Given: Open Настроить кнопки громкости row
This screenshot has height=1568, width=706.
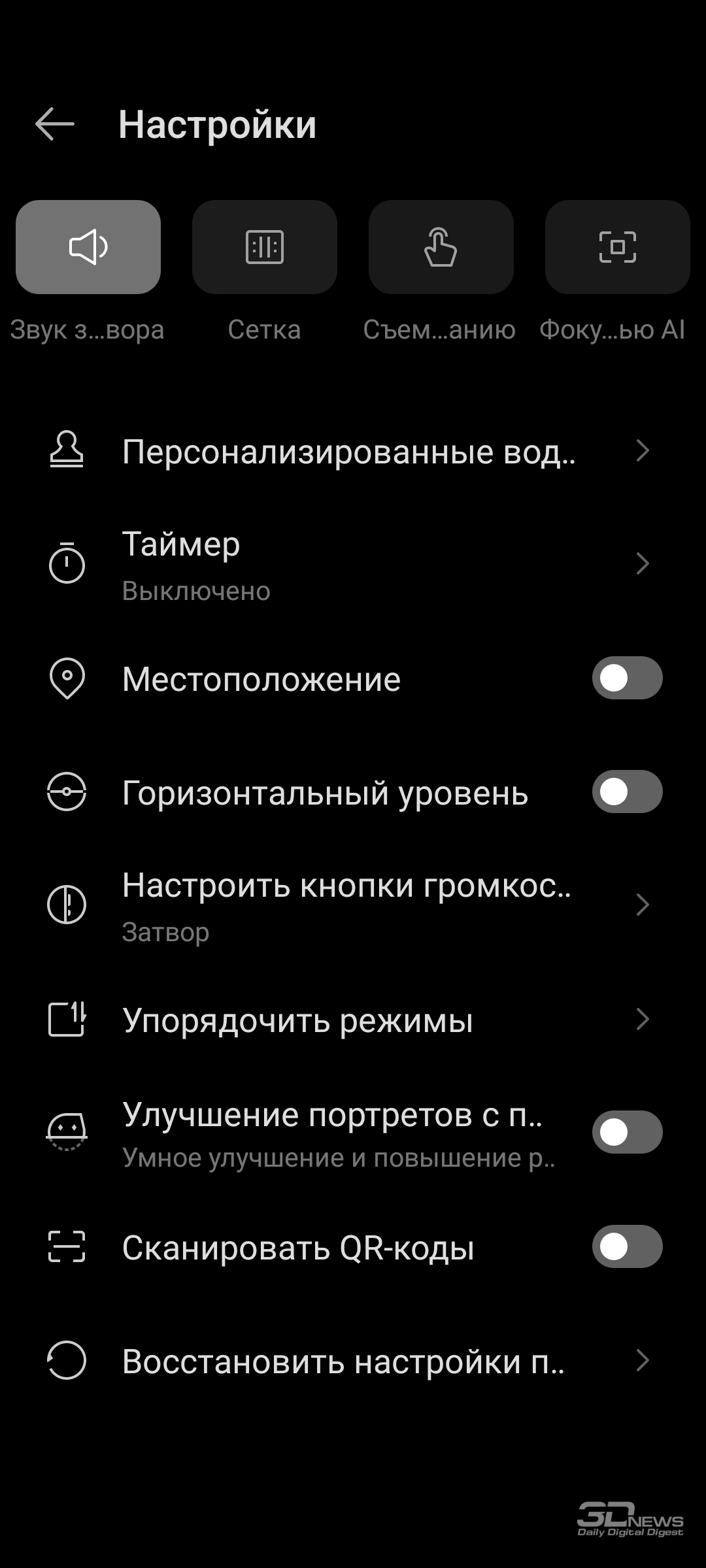Looking at the screenshot, I should [x=353, y=905].
